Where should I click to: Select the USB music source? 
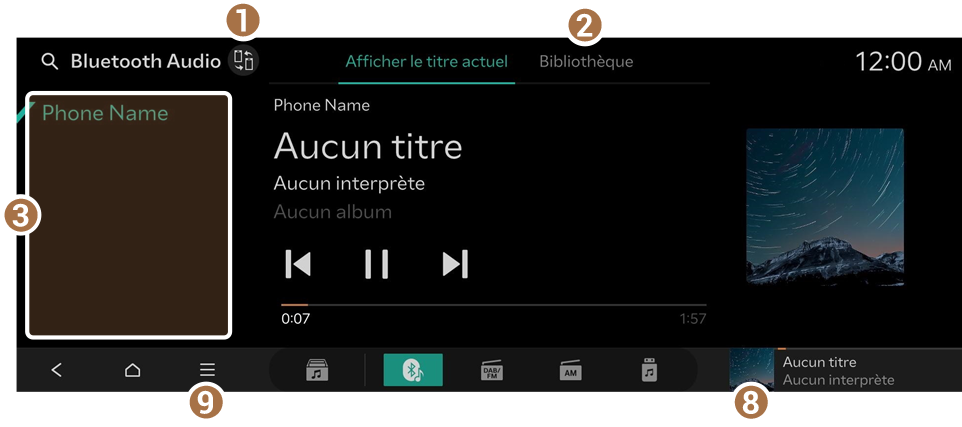coord(649,371)
